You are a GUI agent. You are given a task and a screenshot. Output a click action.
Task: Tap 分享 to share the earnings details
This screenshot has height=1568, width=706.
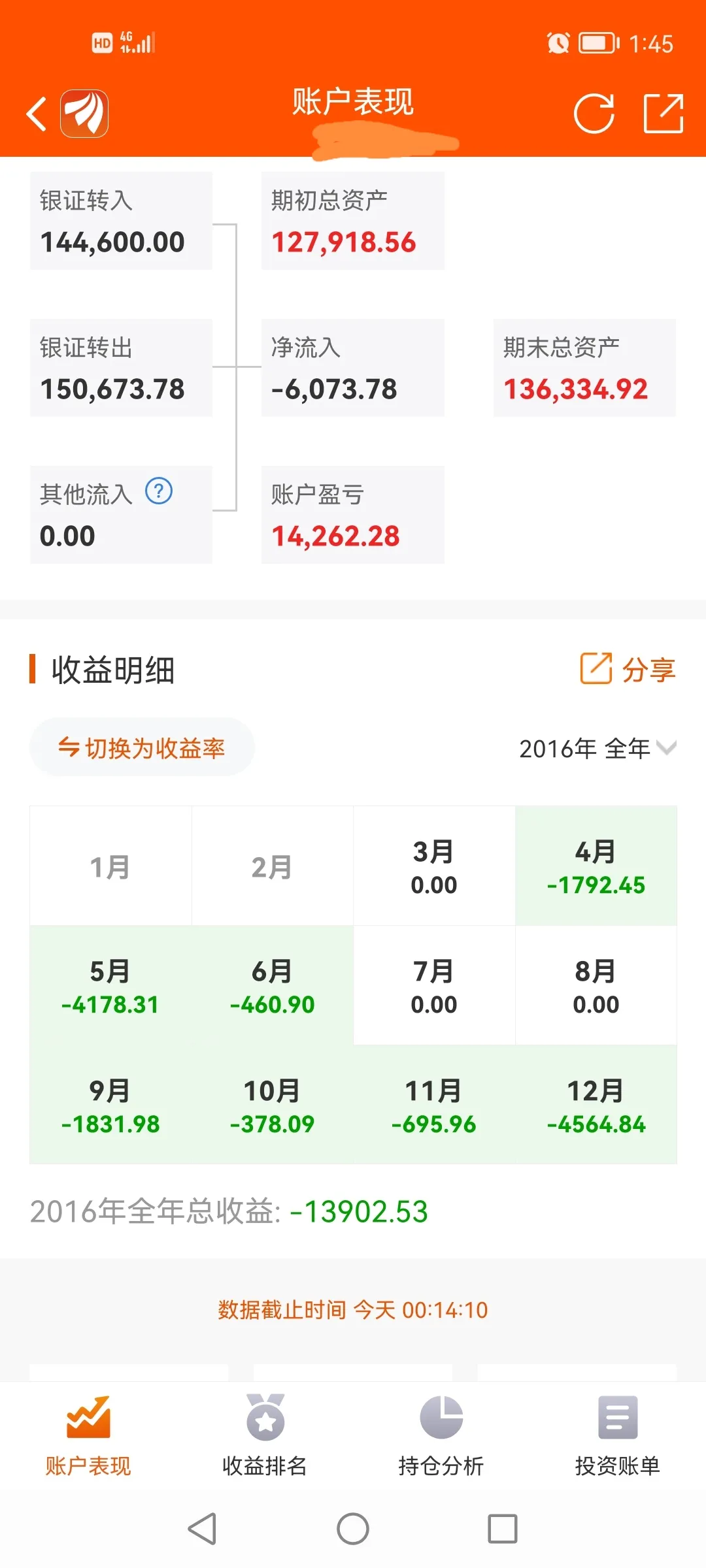[628, 669]
